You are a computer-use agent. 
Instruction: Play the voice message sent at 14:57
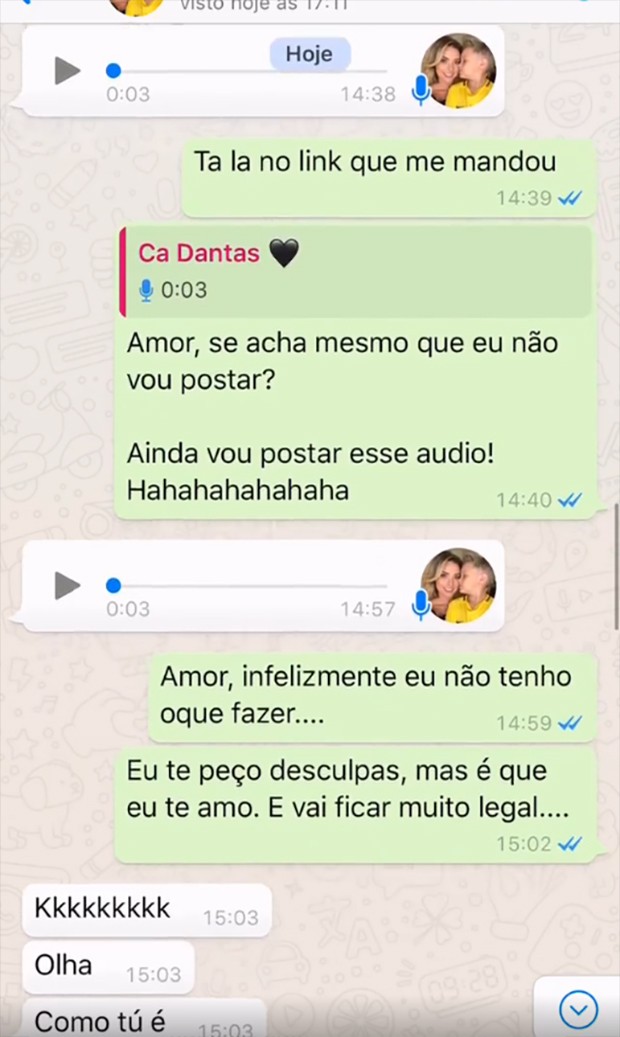67,585
